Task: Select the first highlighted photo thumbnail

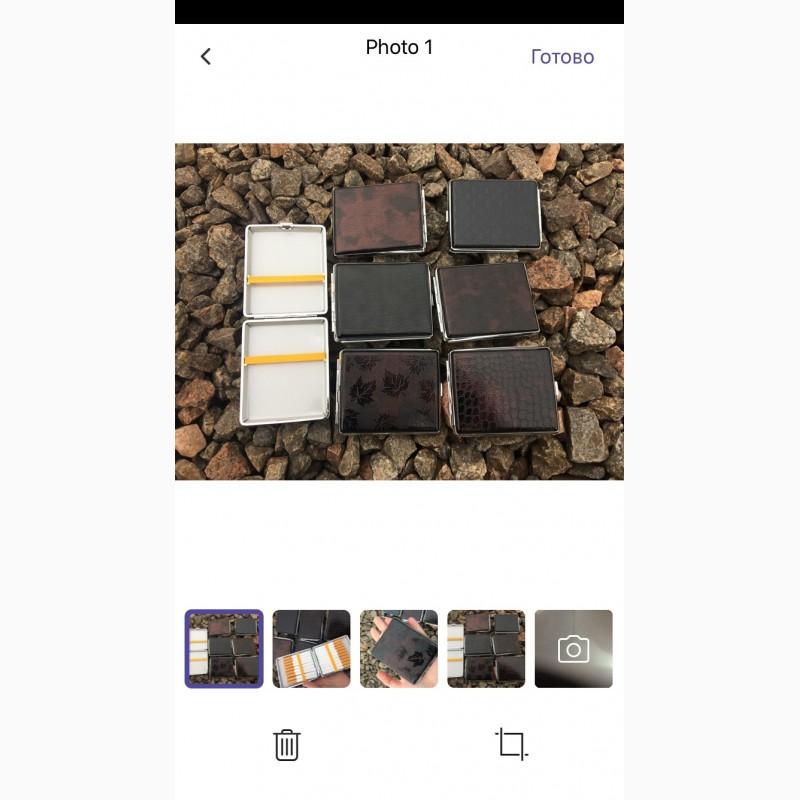Action: (x=224, y=648)
